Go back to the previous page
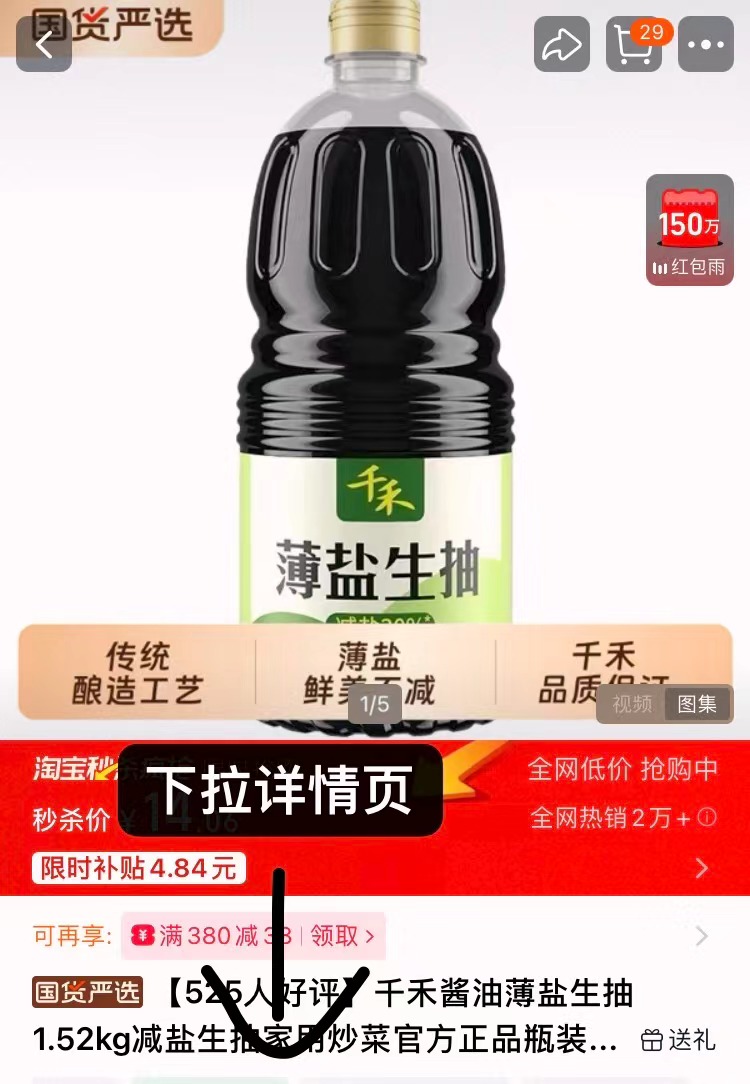 click(44, 44)
